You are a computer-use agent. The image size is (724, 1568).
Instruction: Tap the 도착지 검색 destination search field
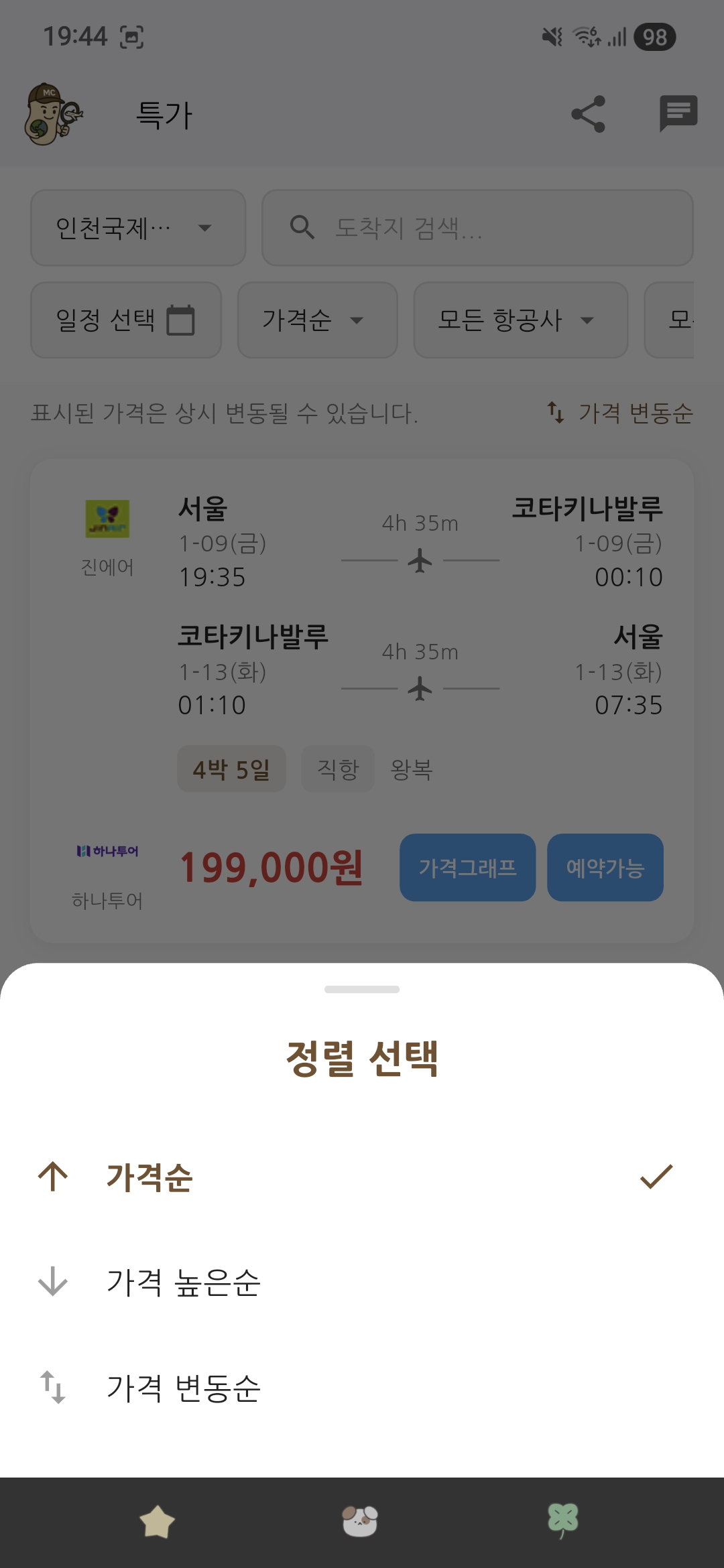(x=477, y=228)
